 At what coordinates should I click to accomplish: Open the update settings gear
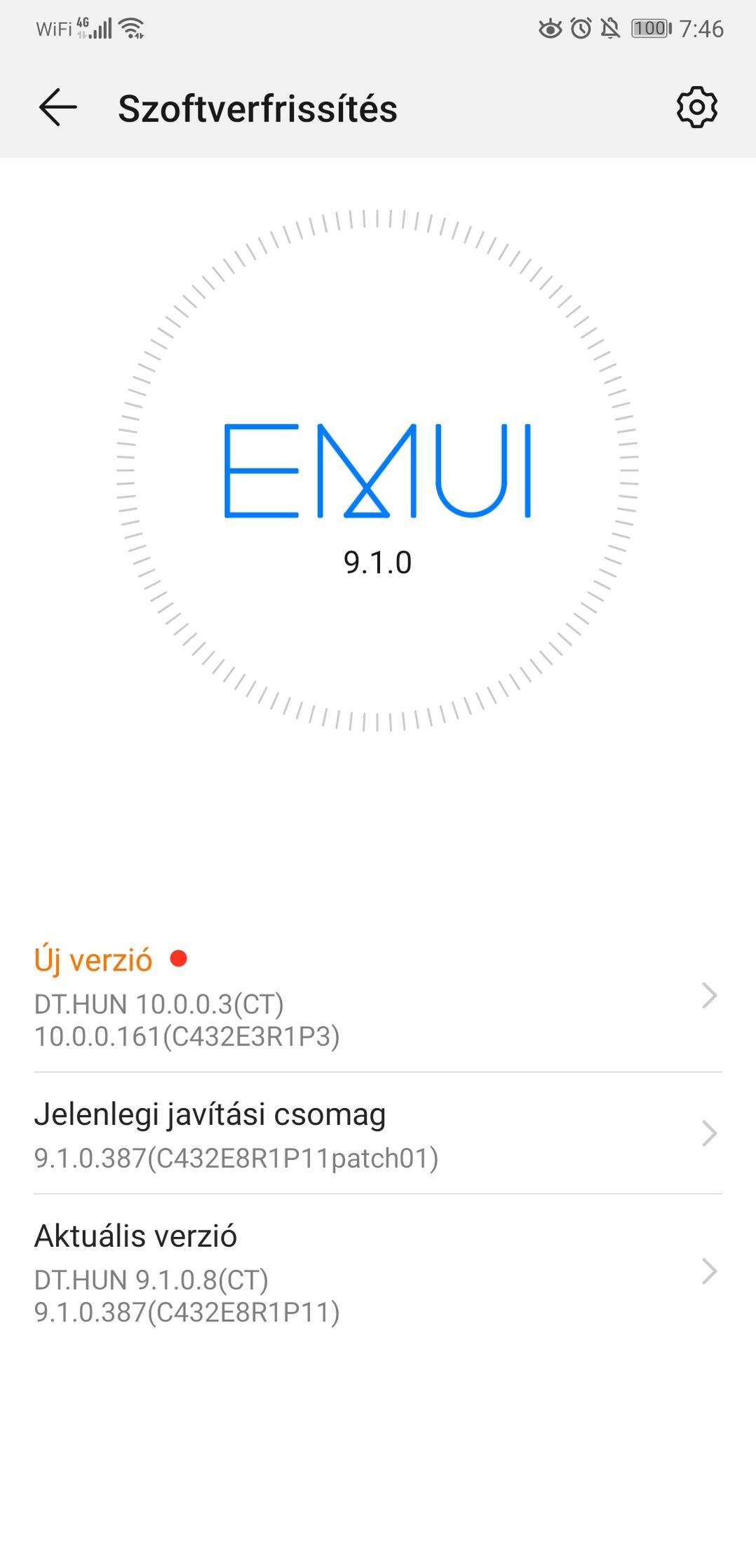click(696, 108)
